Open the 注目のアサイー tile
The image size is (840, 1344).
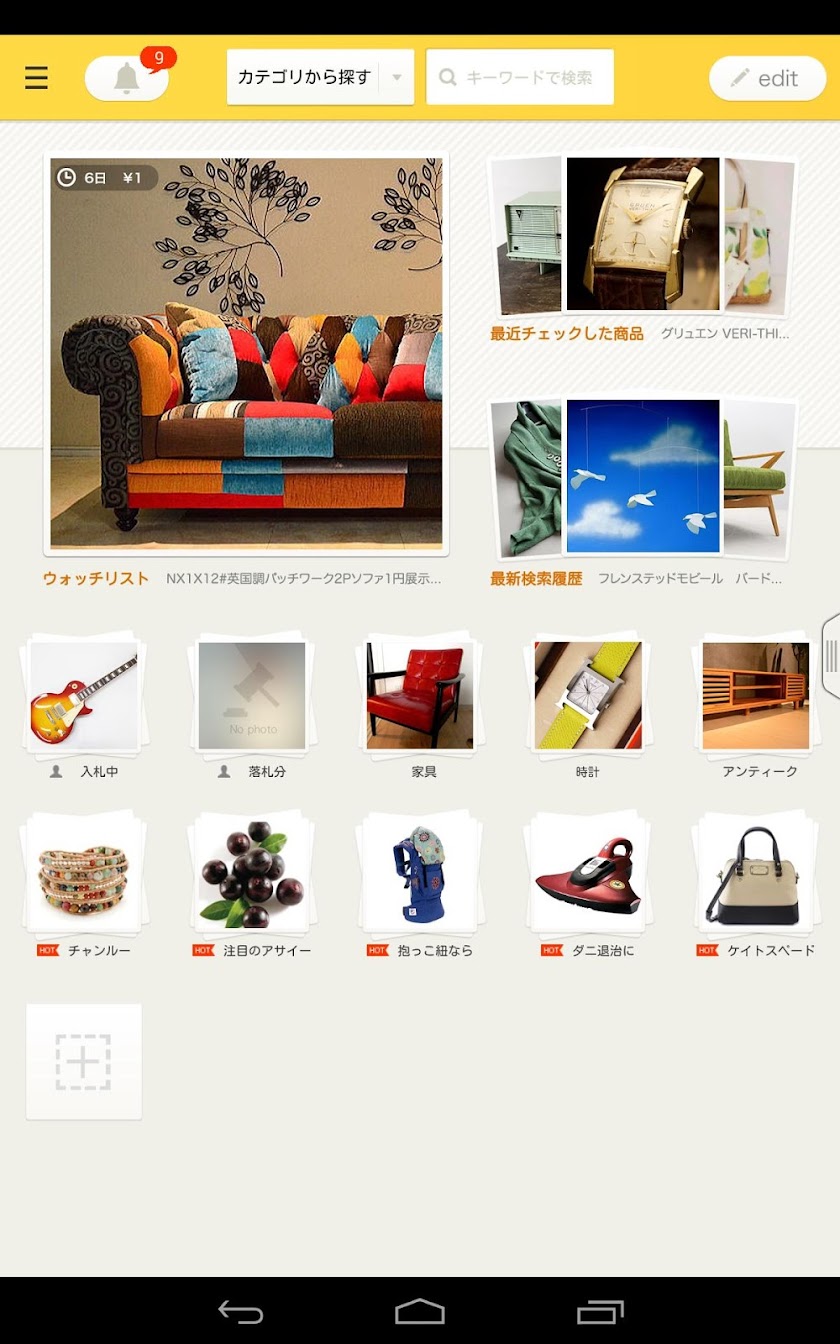coord(252,874)
